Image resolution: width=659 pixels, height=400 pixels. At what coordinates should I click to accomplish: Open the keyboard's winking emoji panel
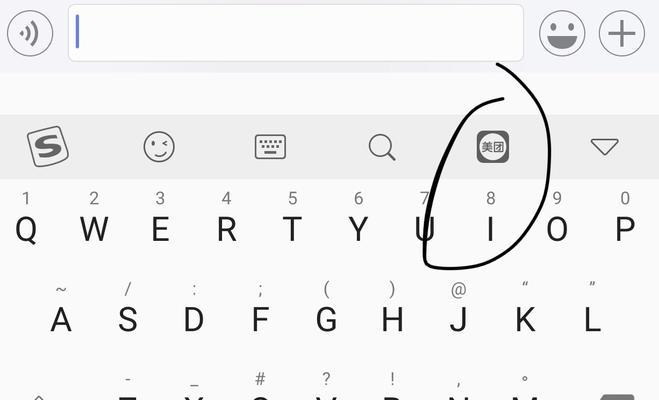pyautogui.click(x=159, y=148)
